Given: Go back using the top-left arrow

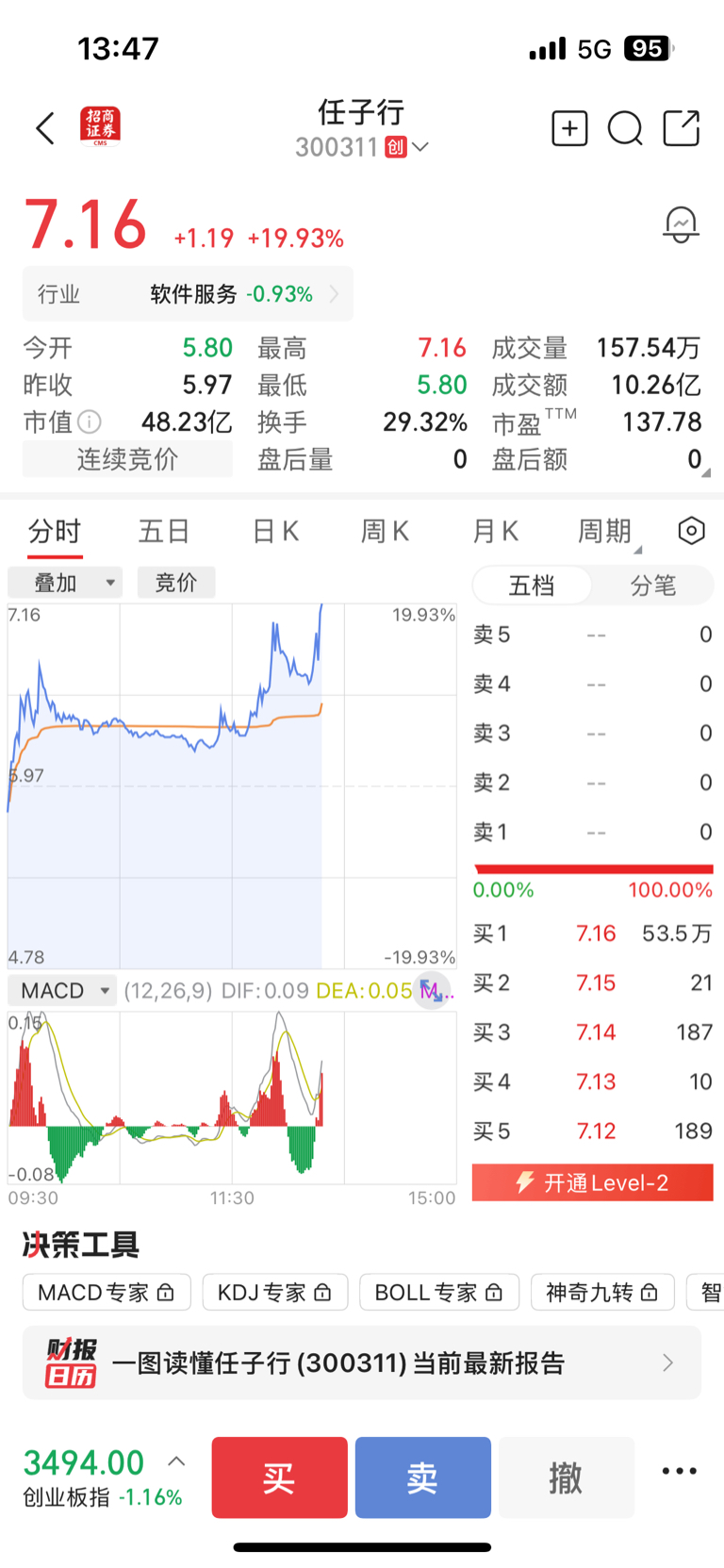Looking at the screenshot, I should click(x=45, y=128).
